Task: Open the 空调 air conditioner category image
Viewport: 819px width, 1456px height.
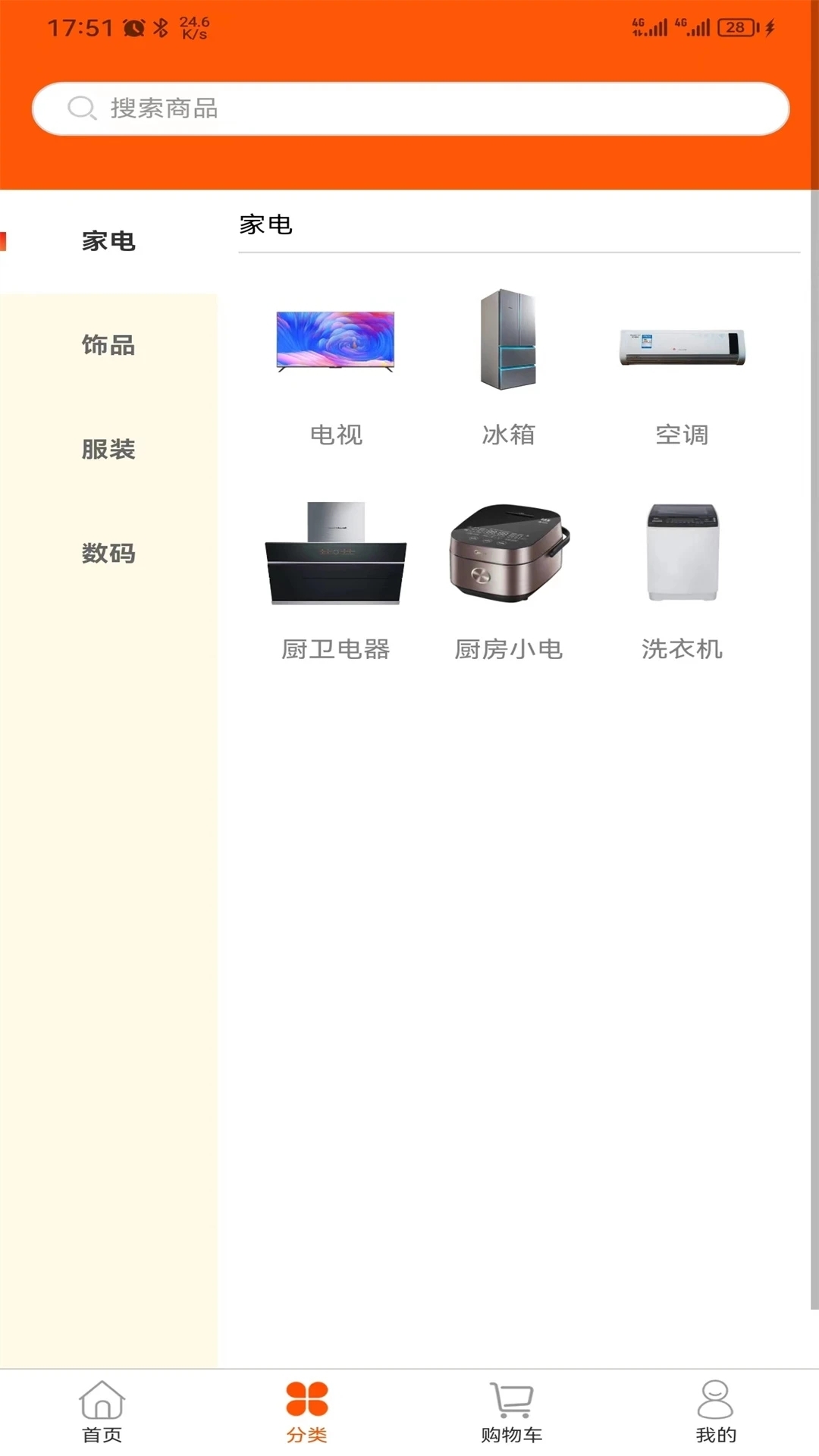Action: [681, 343]
